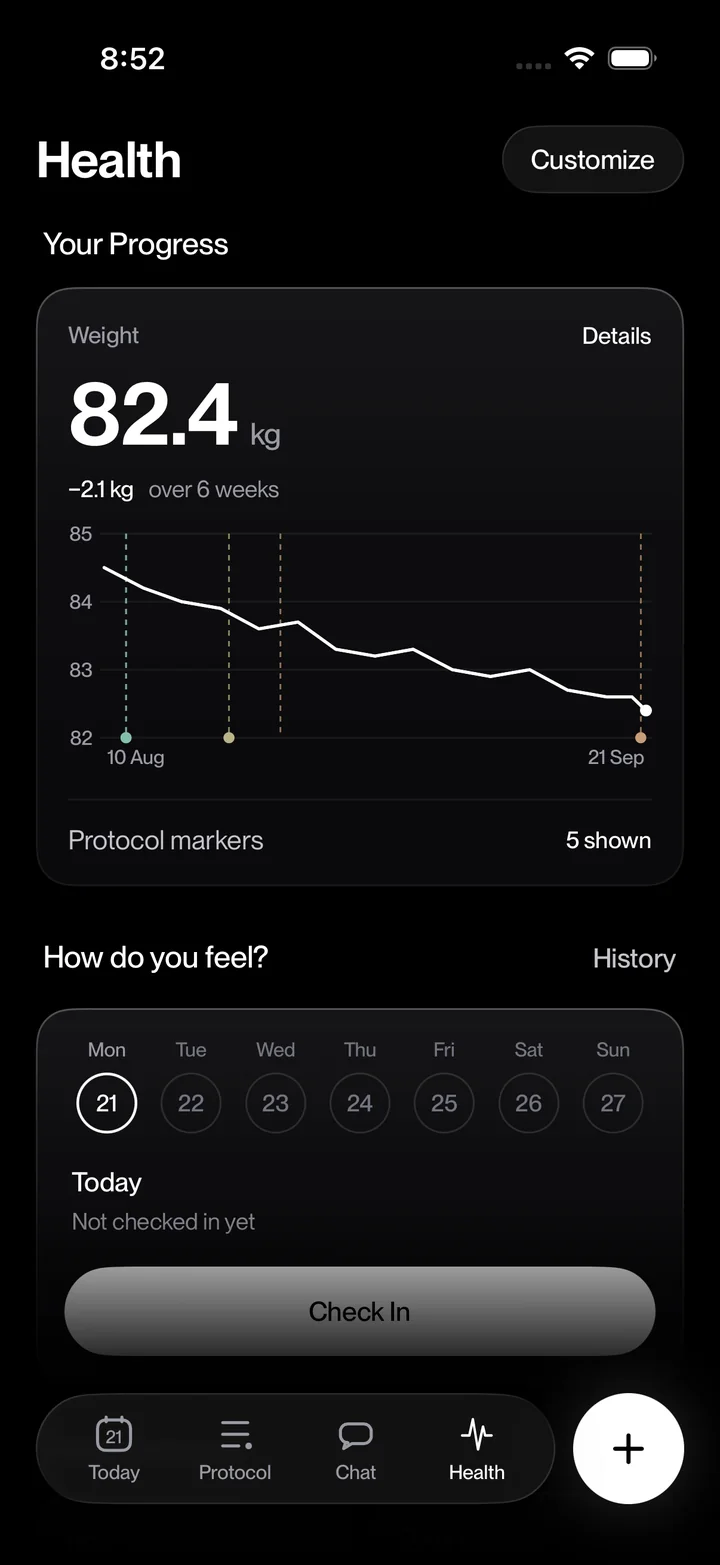Screen dimensions: 720x1565
Task: Open the Protocol markers row
Action: pos(360,840)
